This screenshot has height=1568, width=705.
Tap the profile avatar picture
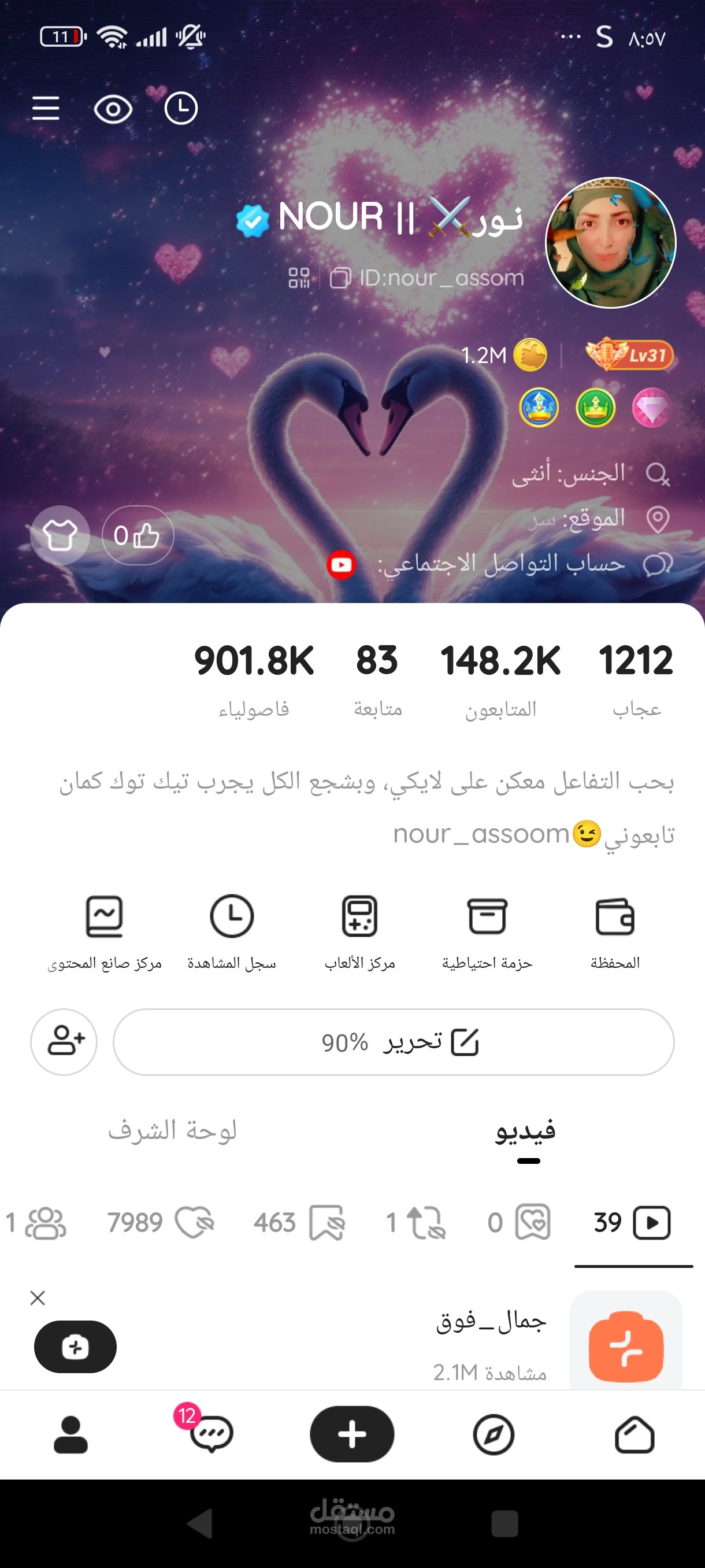[610, 243]
